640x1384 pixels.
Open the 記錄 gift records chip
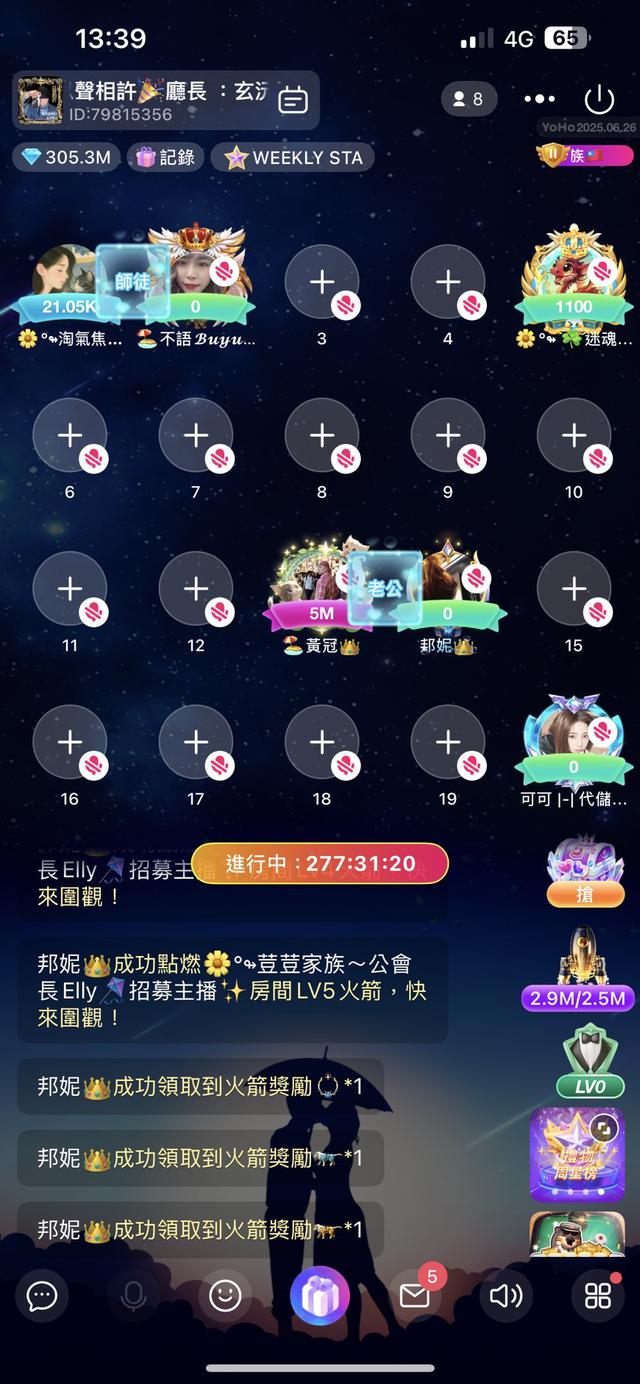(x=165, y=157)
